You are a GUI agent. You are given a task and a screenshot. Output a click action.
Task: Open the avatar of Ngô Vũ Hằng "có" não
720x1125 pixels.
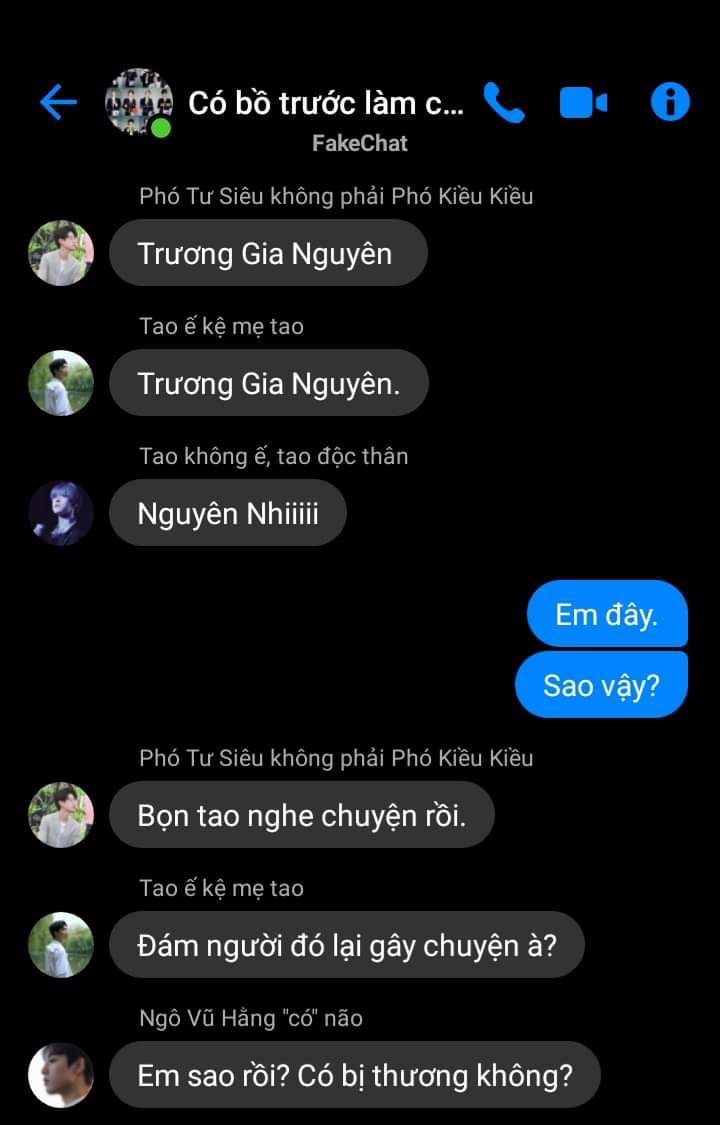coord(61,1075)
